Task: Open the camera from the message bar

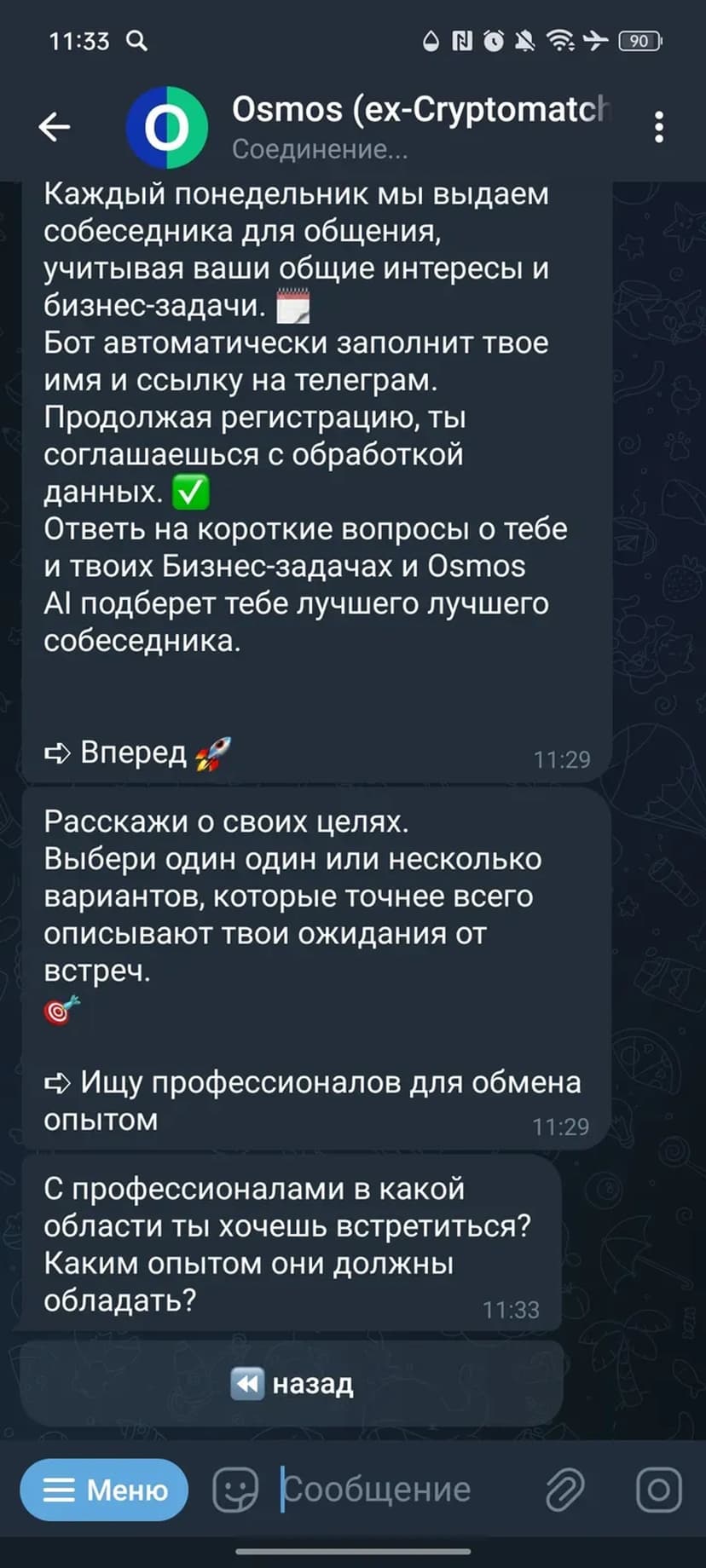Action: (658, 1490)
